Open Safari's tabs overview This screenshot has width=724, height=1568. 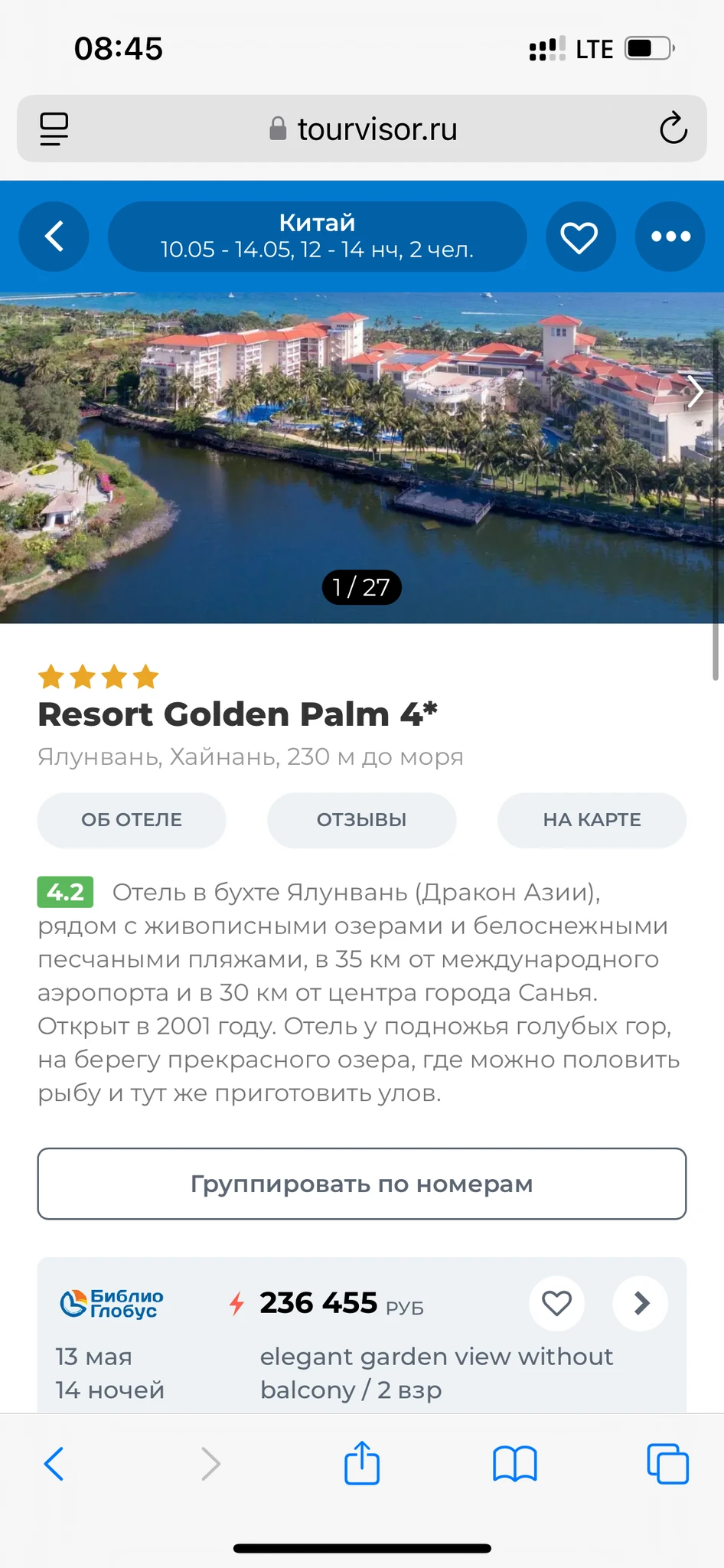click(x=667, y=1464)
